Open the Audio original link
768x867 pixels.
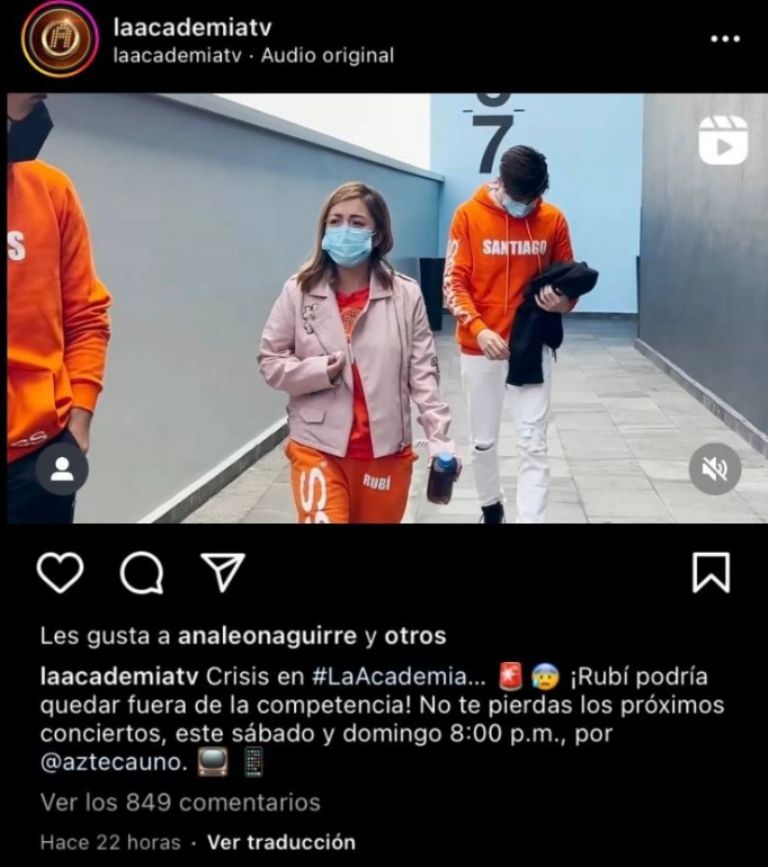[327, 56]
